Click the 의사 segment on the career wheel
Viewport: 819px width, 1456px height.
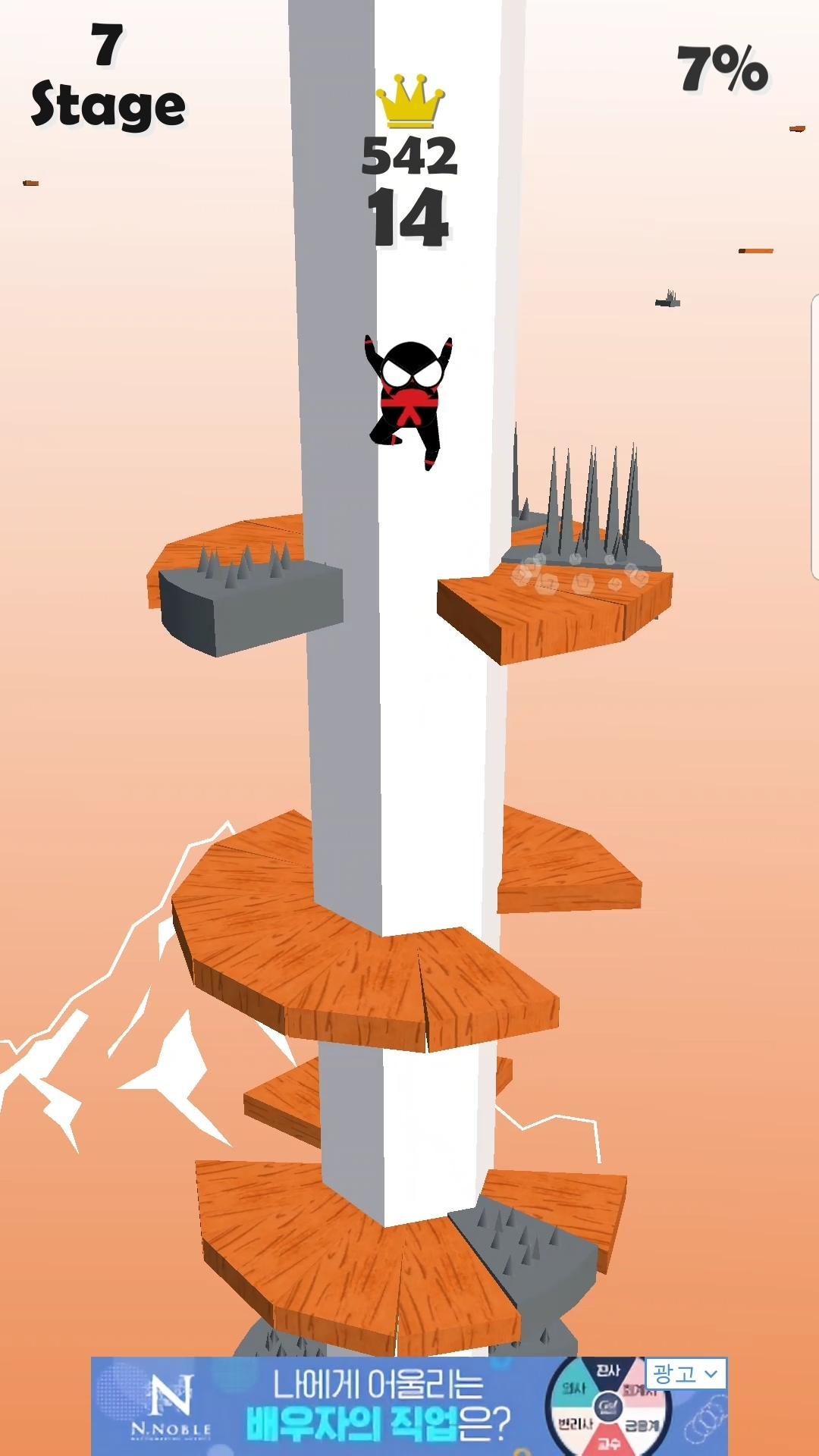tap(573, 1386)
